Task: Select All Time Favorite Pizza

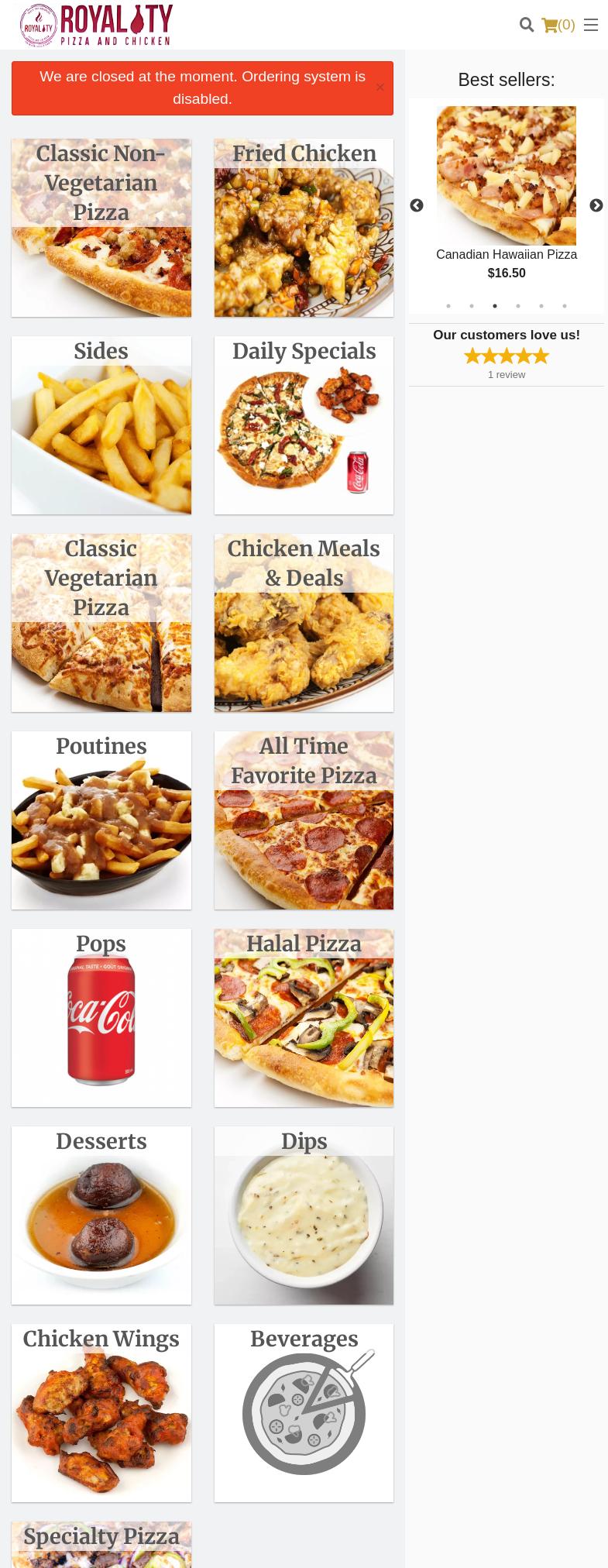Action: pyautogui.click(x=304, y=820)
